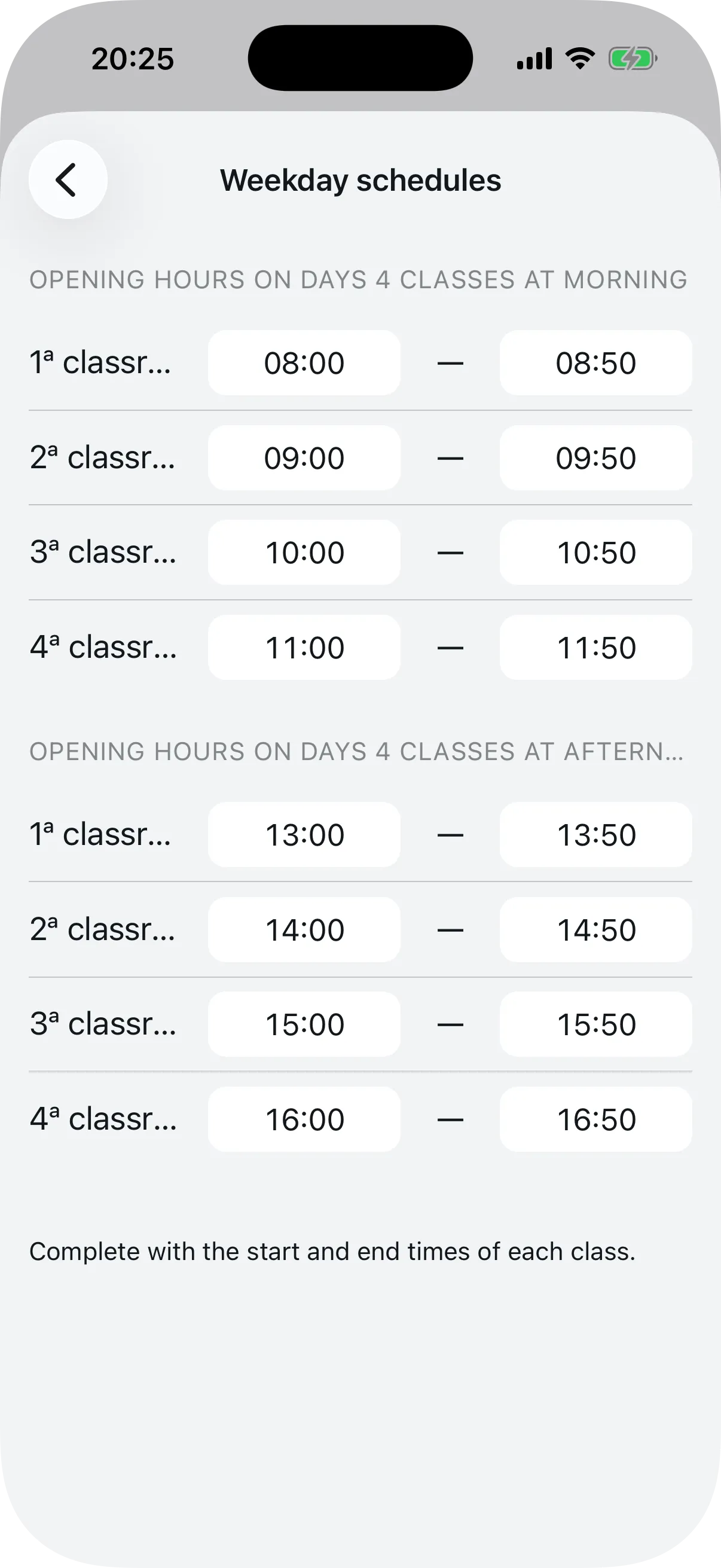
Task: Edit the 09:50 end time of 2ª morning class
Action: (595, 457)
